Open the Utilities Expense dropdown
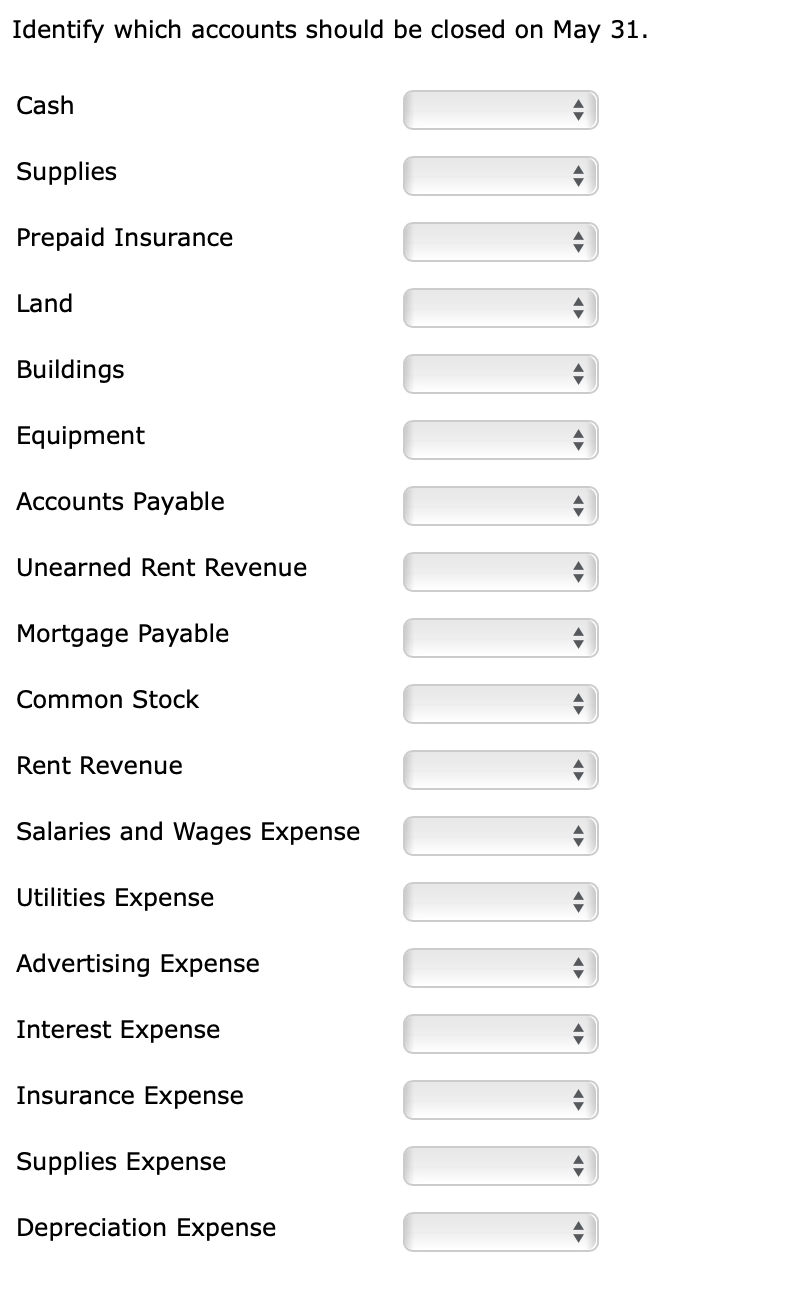This screenshot has height=1298, width=798. click(500, 902)
